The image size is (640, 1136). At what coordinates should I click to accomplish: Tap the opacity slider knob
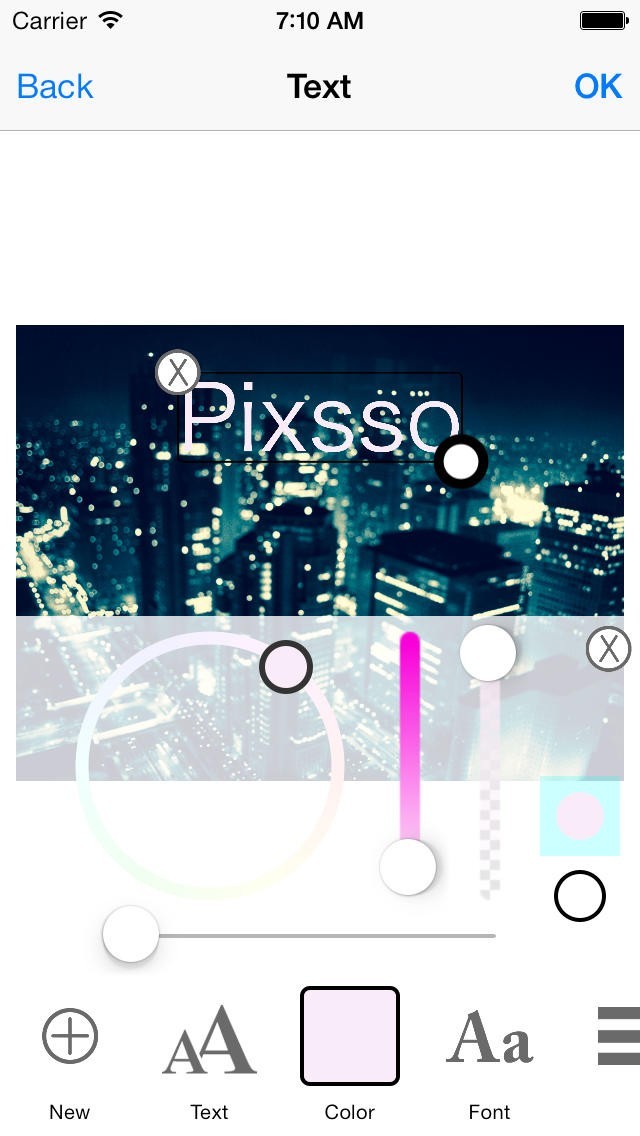click(x=488, y=653)
